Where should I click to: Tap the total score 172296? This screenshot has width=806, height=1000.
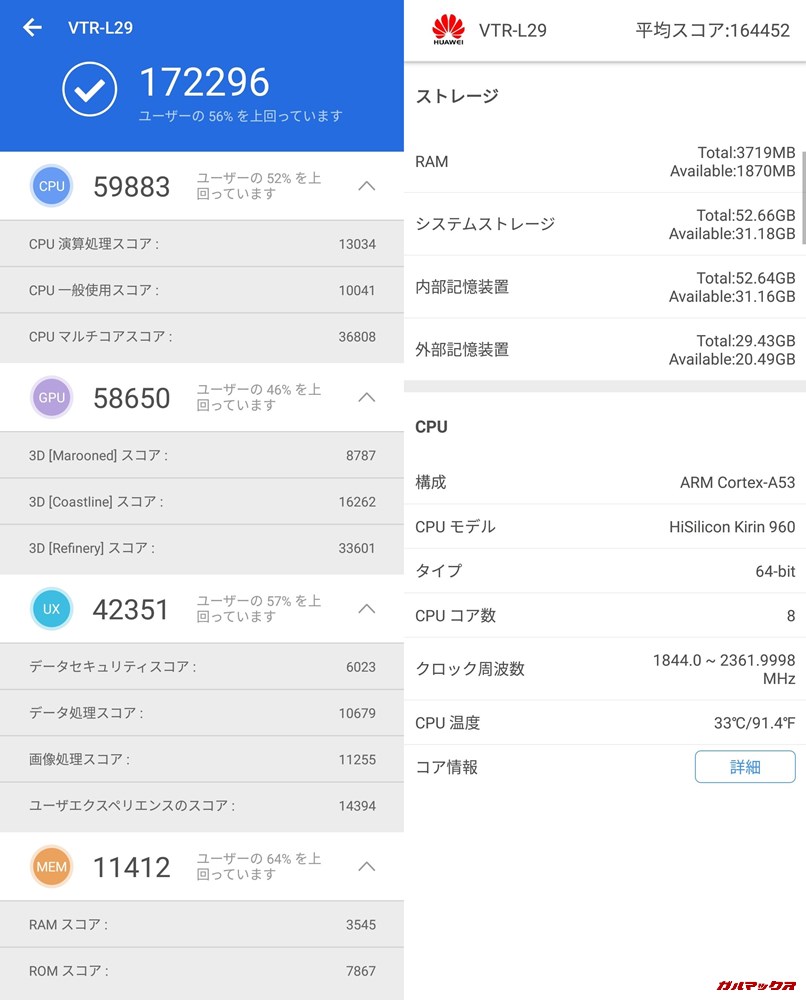pos(205,81)
